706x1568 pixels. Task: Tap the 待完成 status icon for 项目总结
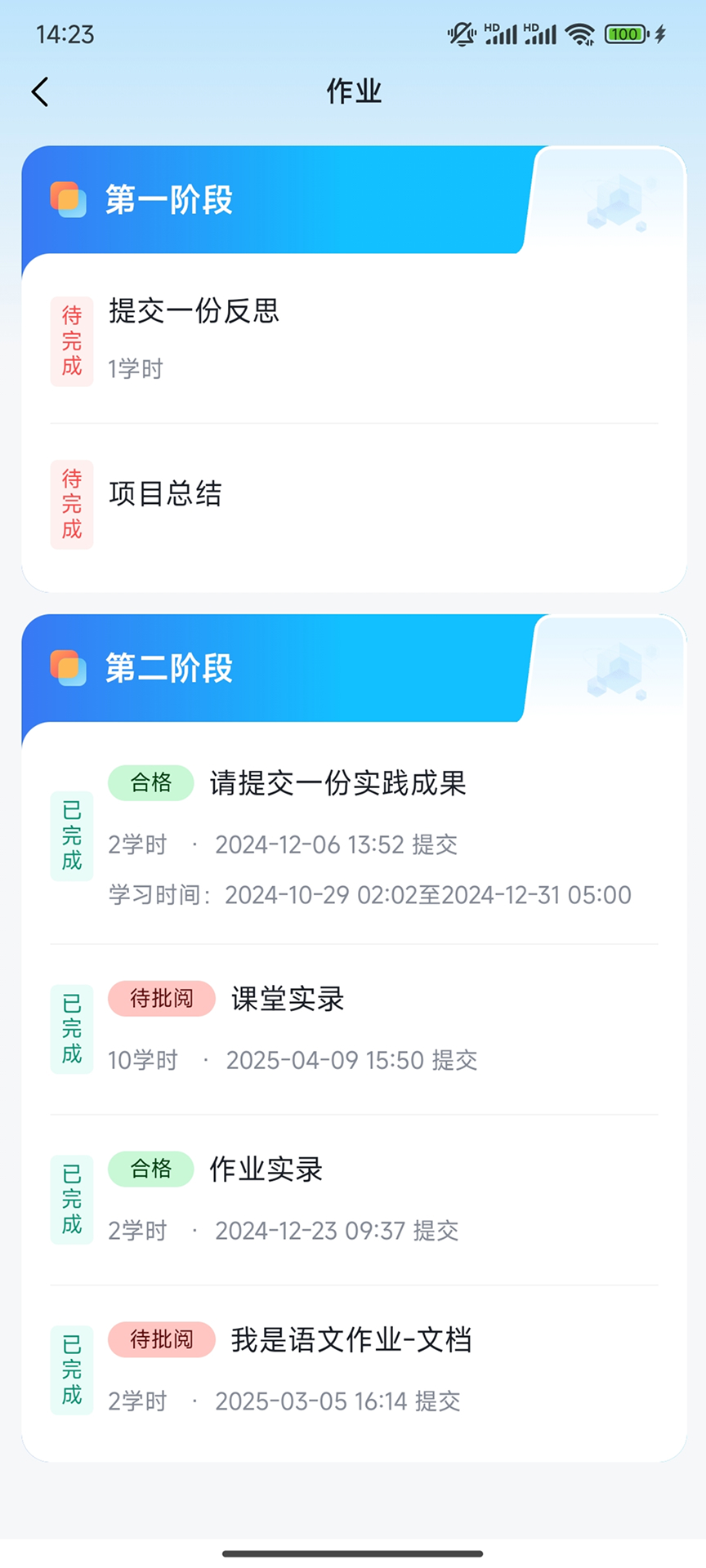pos(71,505)
